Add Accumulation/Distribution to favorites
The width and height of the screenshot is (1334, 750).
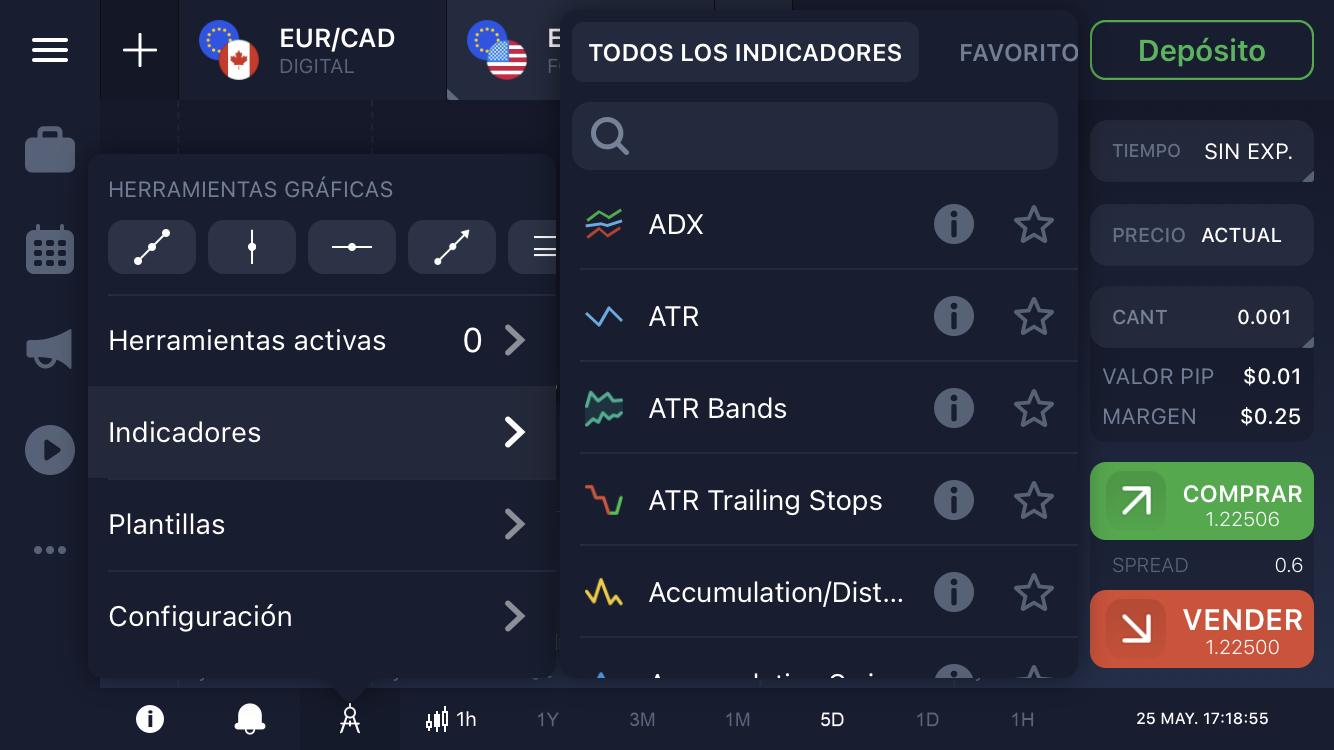1033,593
